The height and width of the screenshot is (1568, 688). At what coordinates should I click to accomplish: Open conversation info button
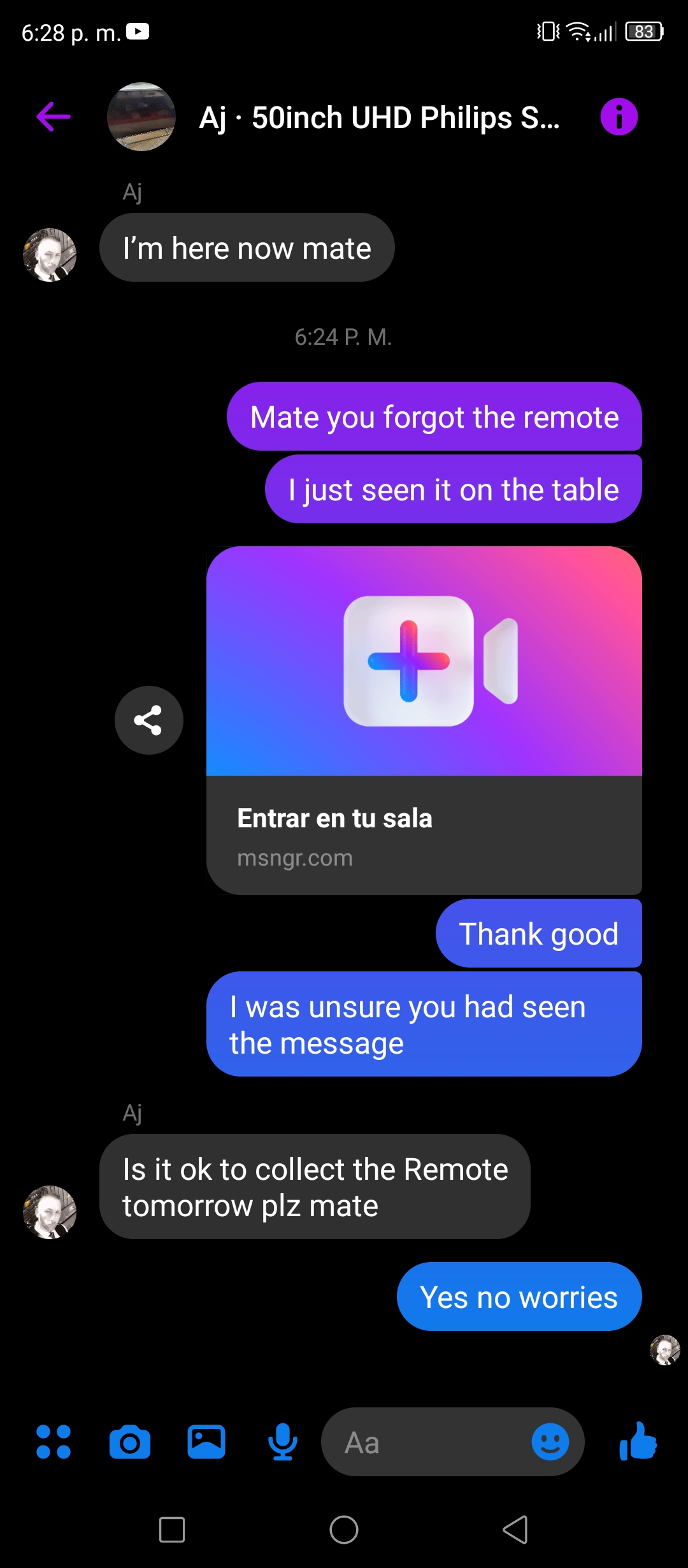[x=619, y=117]
